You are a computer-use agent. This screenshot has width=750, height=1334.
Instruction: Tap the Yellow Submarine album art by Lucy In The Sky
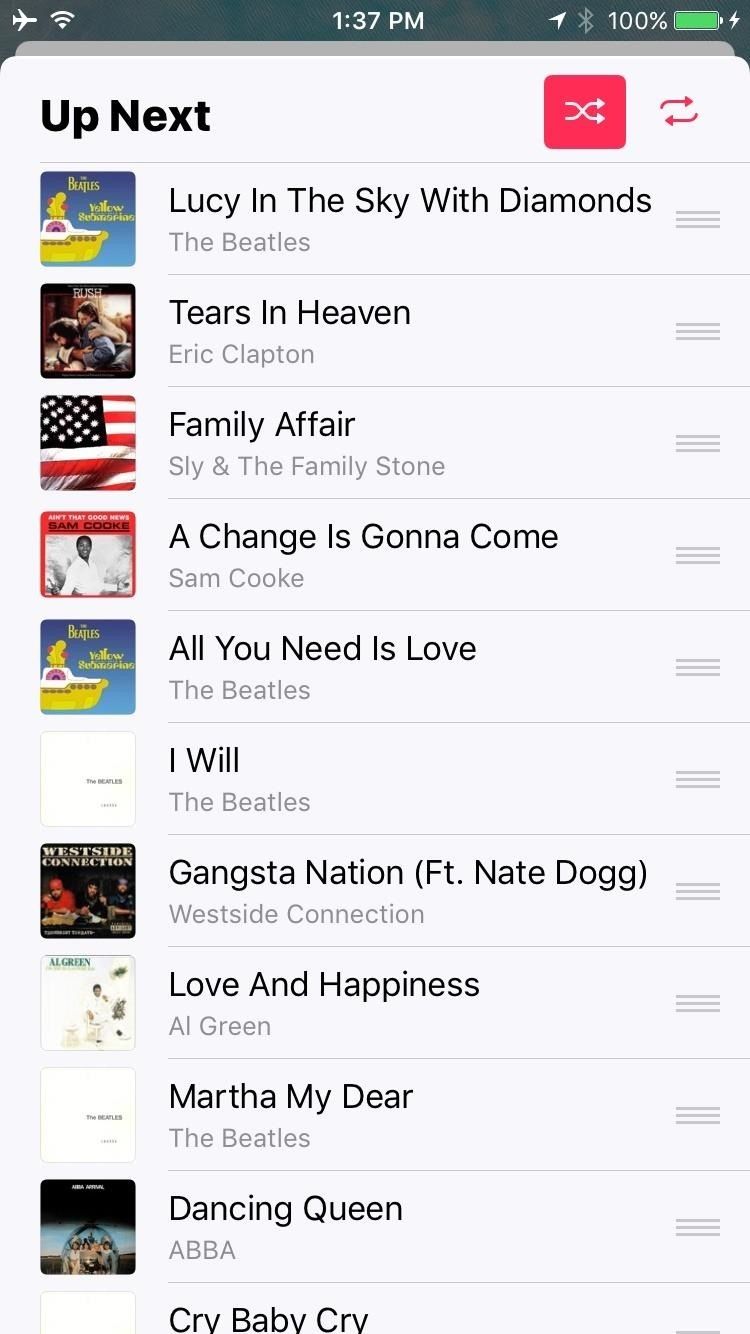87,219
